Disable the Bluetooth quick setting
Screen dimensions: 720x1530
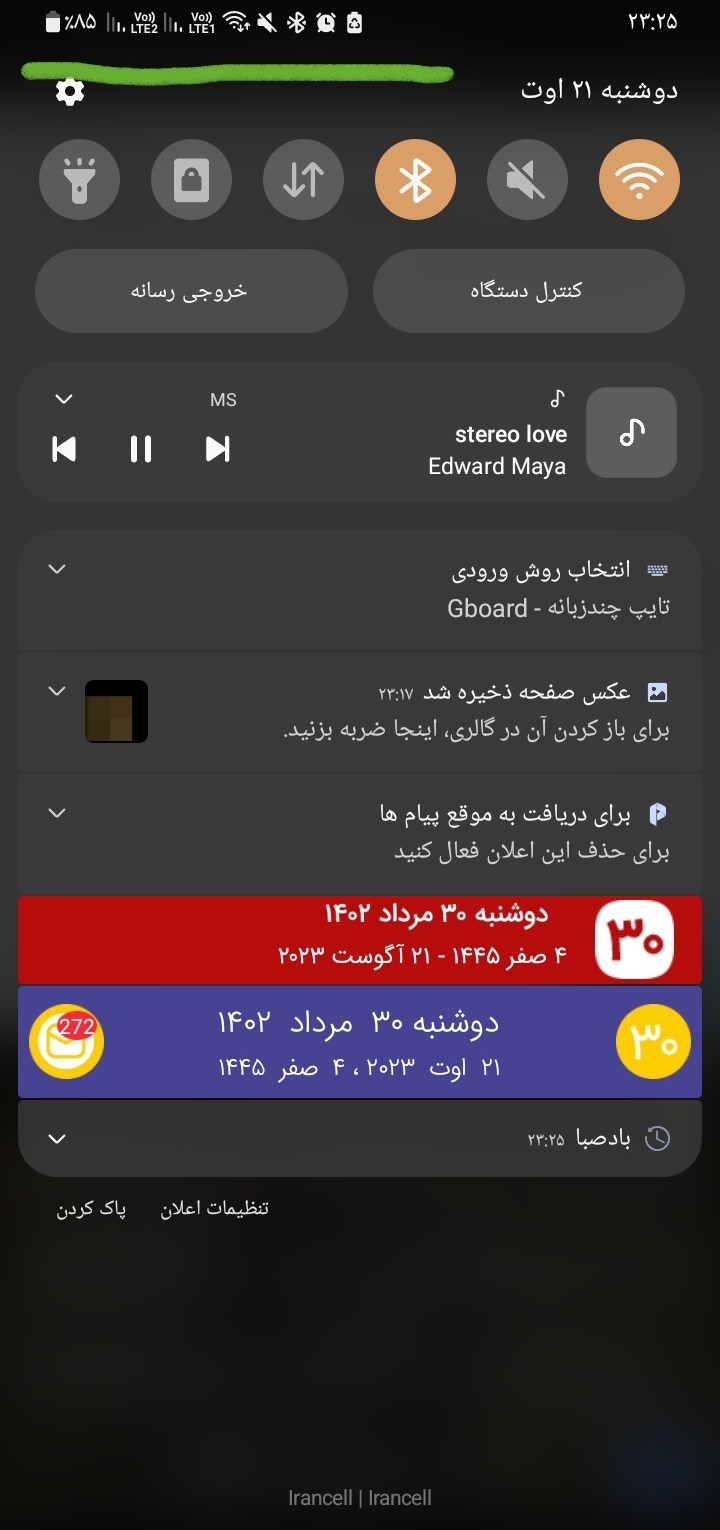pyautogui.click(x=415, y=181)
